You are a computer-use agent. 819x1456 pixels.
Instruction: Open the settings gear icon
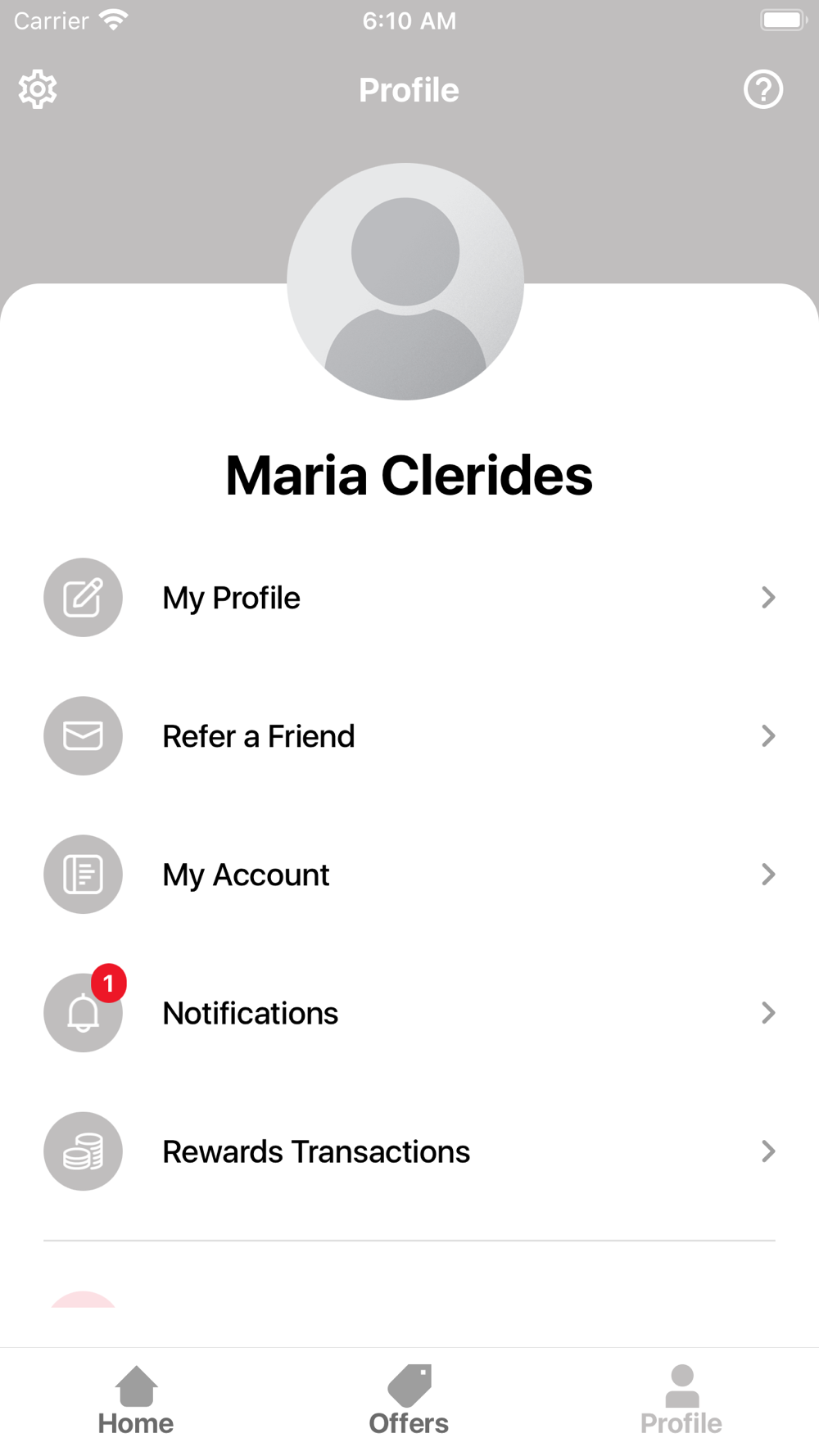click(x=38, y=89)
